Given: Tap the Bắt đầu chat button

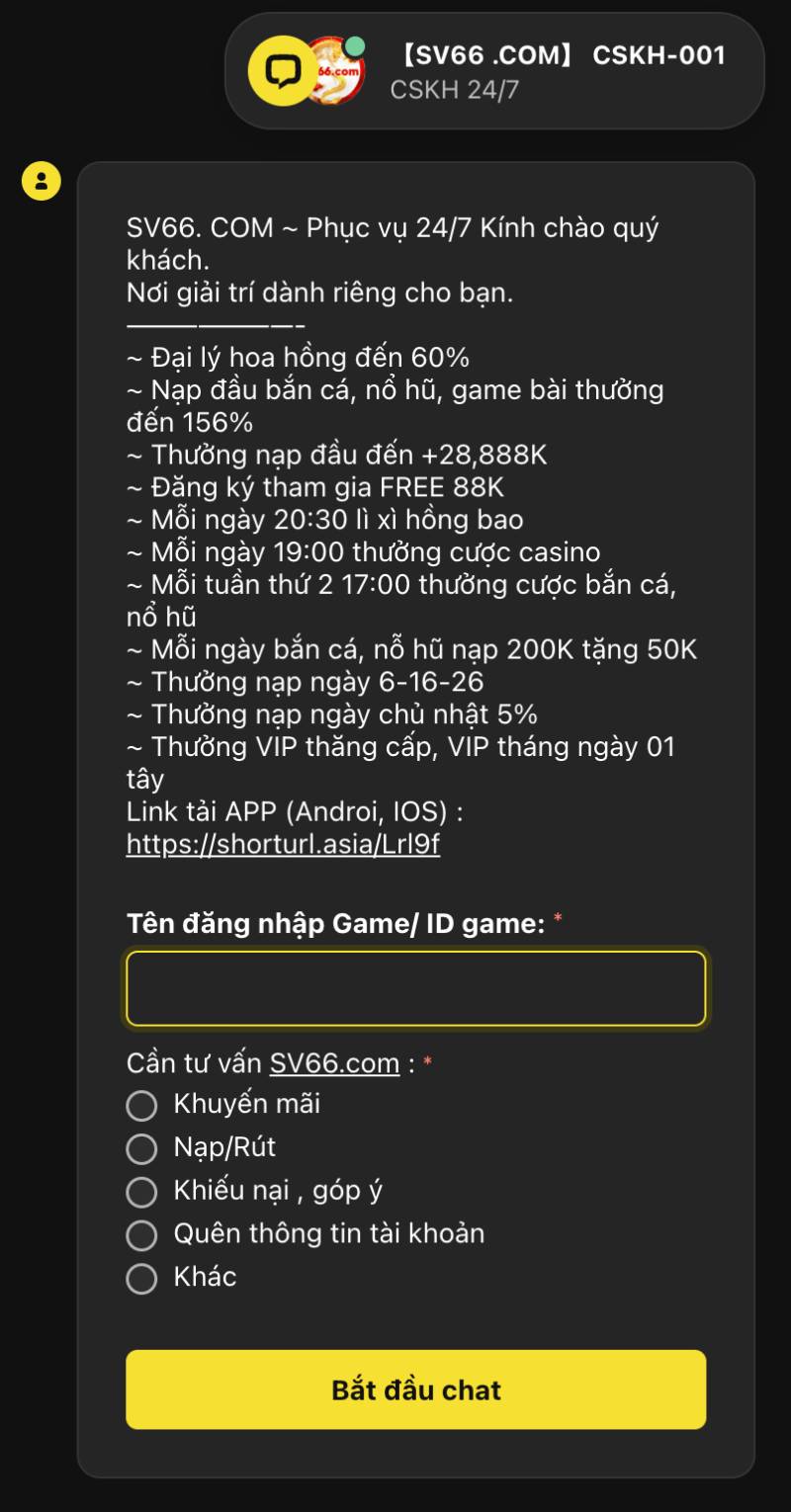Looking at the screenshot, I should click(x=415, y=1389).
